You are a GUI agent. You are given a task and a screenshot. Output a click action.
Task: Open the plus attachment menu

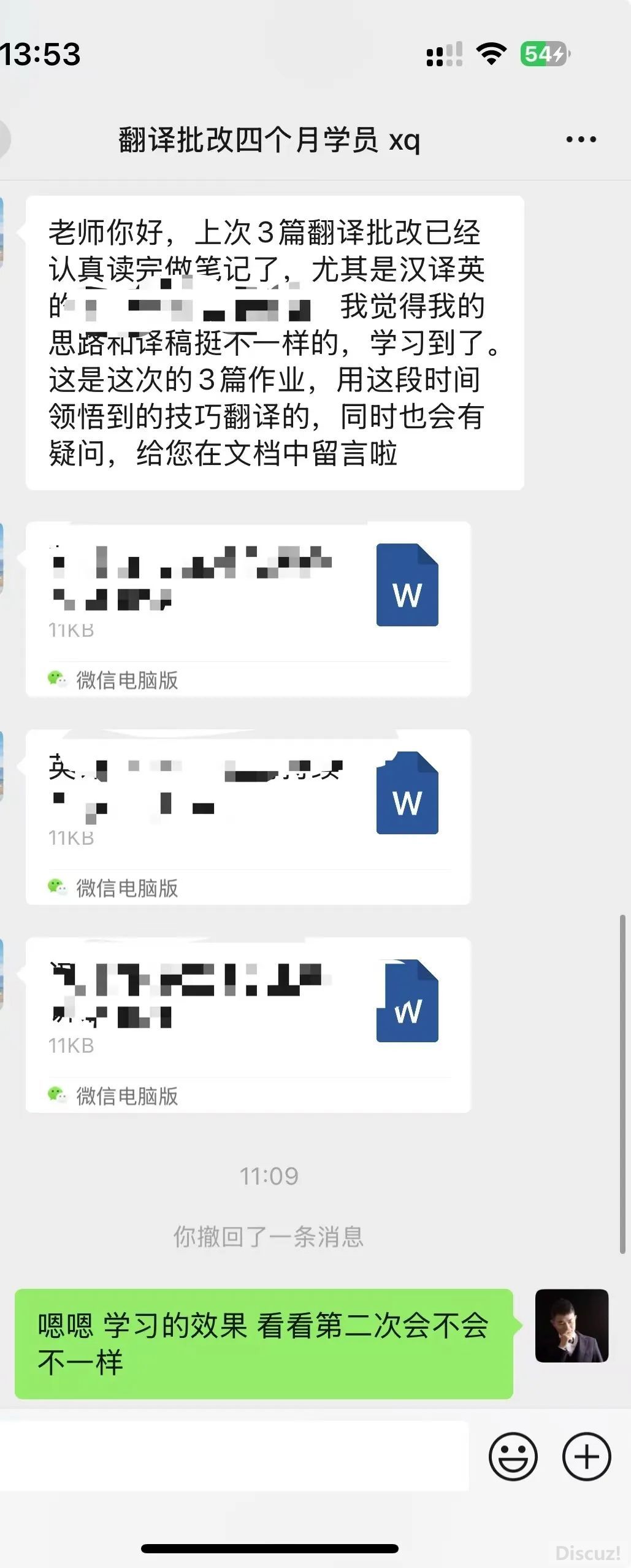tap(586, 1456)
